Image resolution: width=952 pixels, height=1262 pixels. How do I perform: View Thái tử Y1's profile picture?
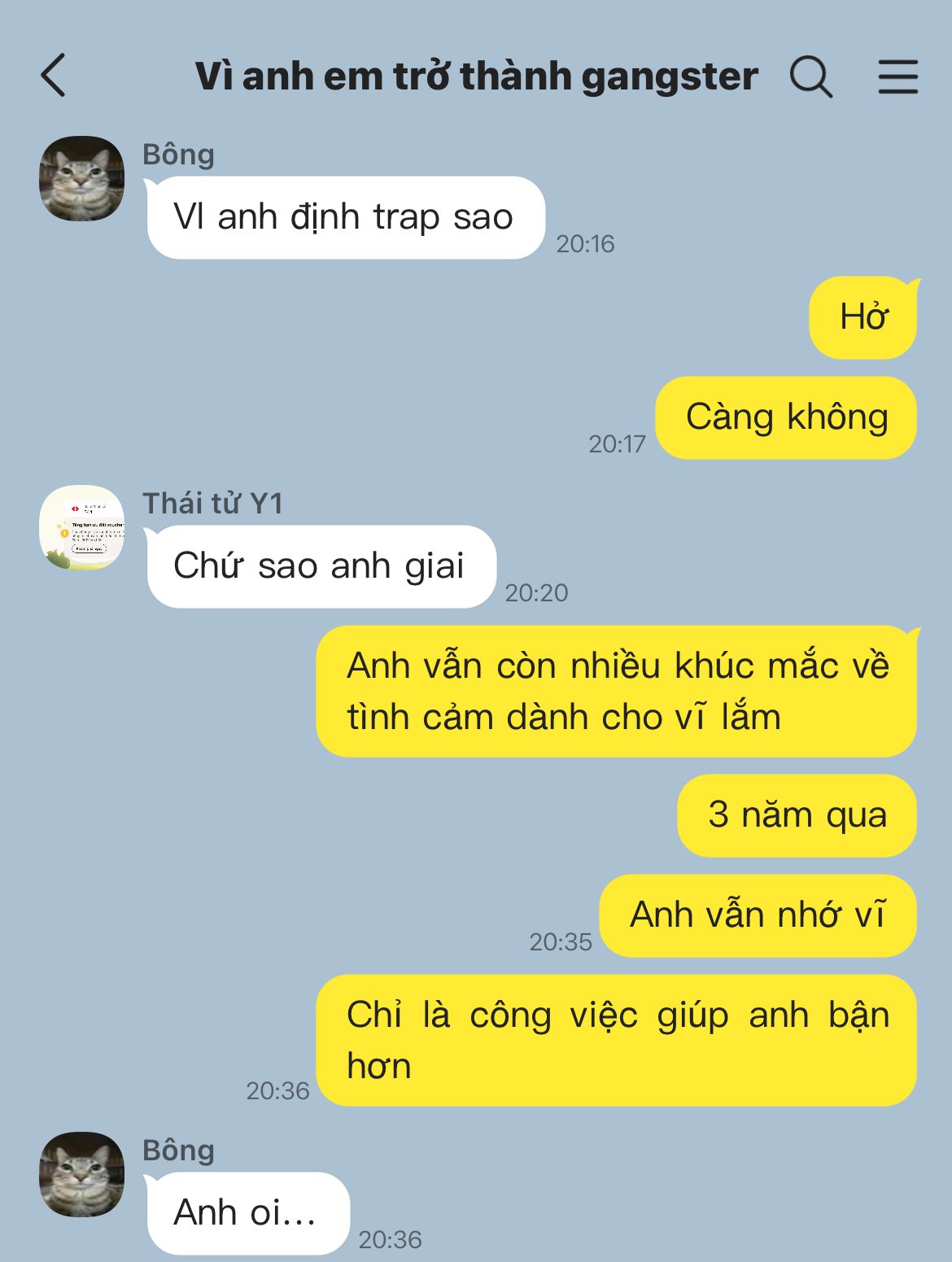[81, 527]
